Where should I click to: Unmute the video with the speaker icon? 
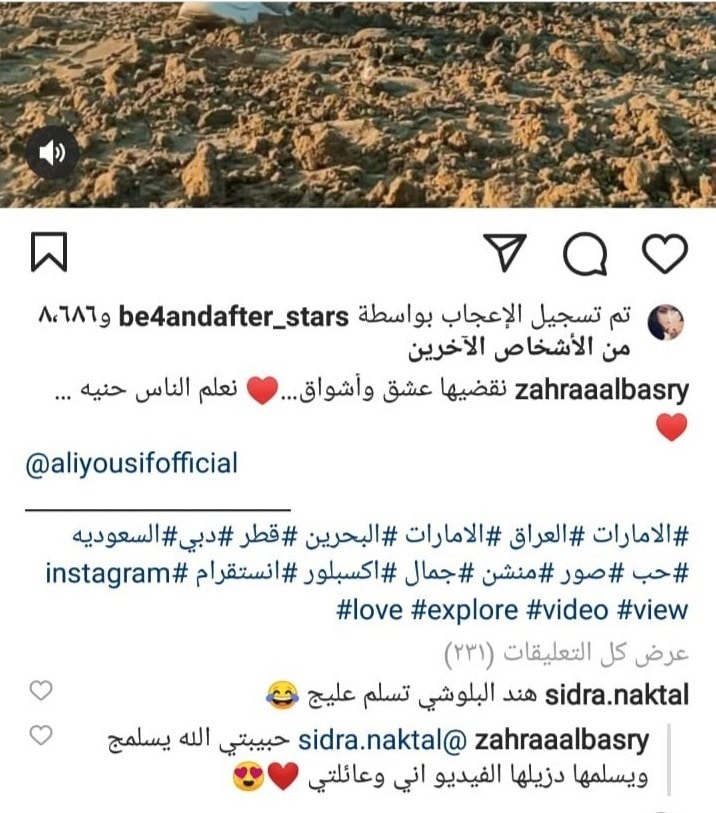pos(52,152)
